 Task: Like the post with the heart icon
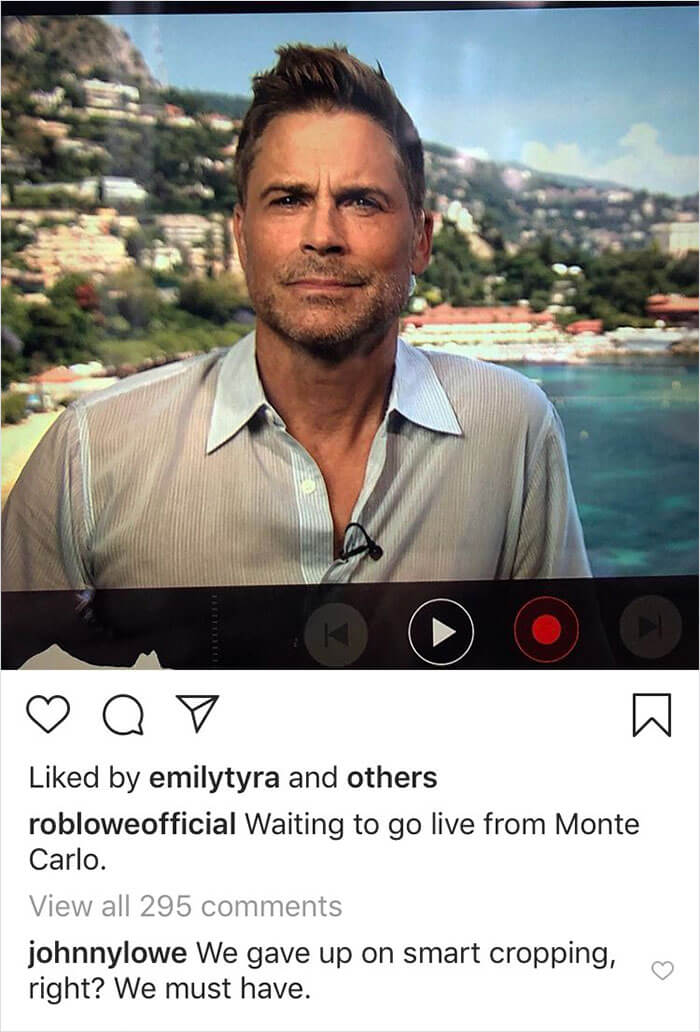[x=47, y=715]
